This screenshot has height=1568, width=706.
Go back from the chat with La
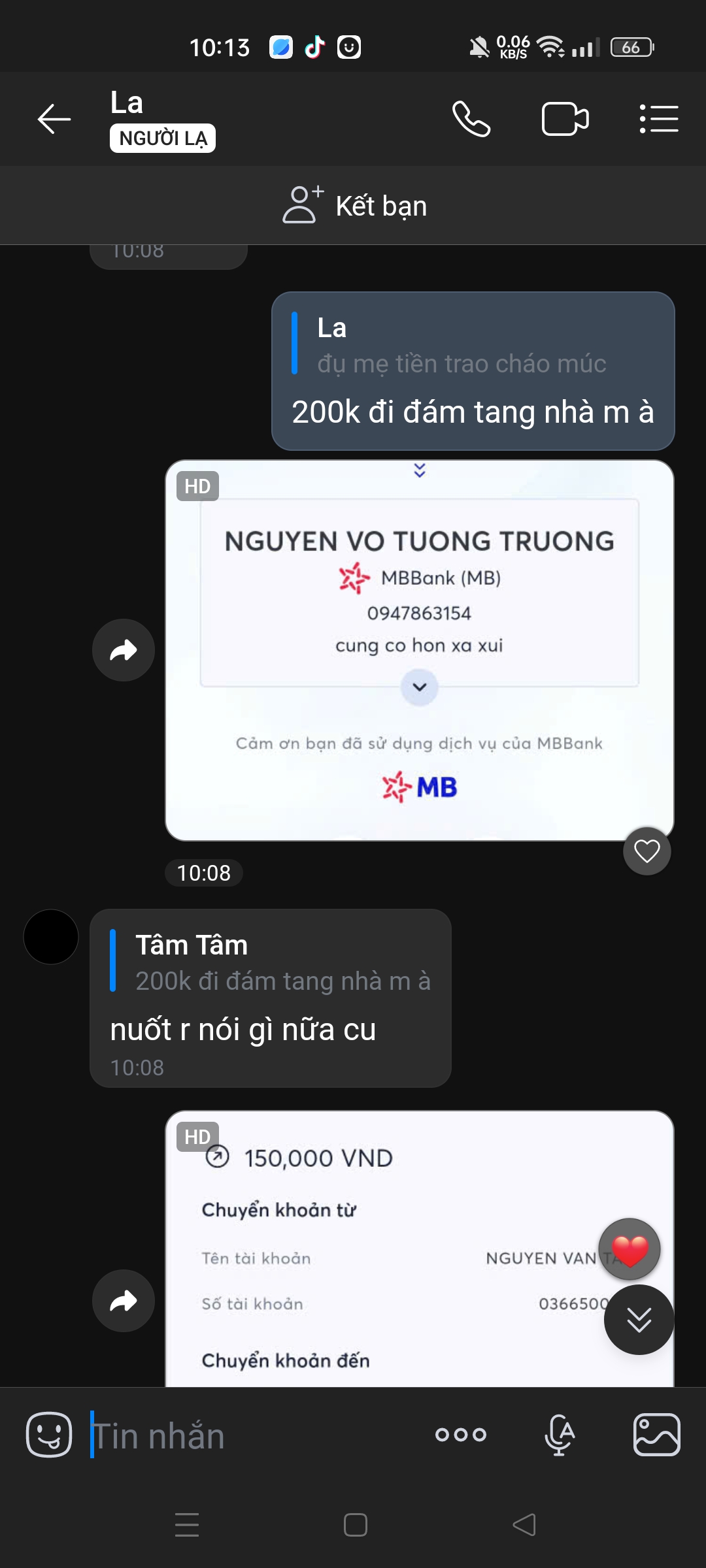coord(54,119)
